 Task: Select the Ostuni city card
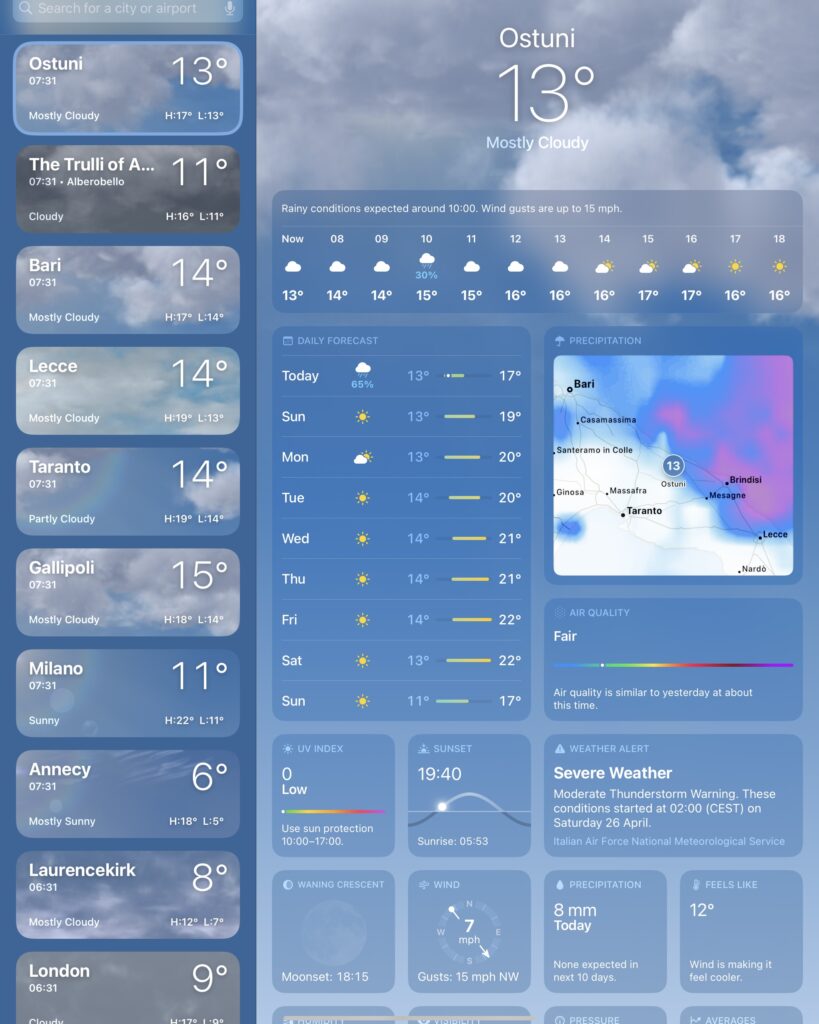pos(128,88)
